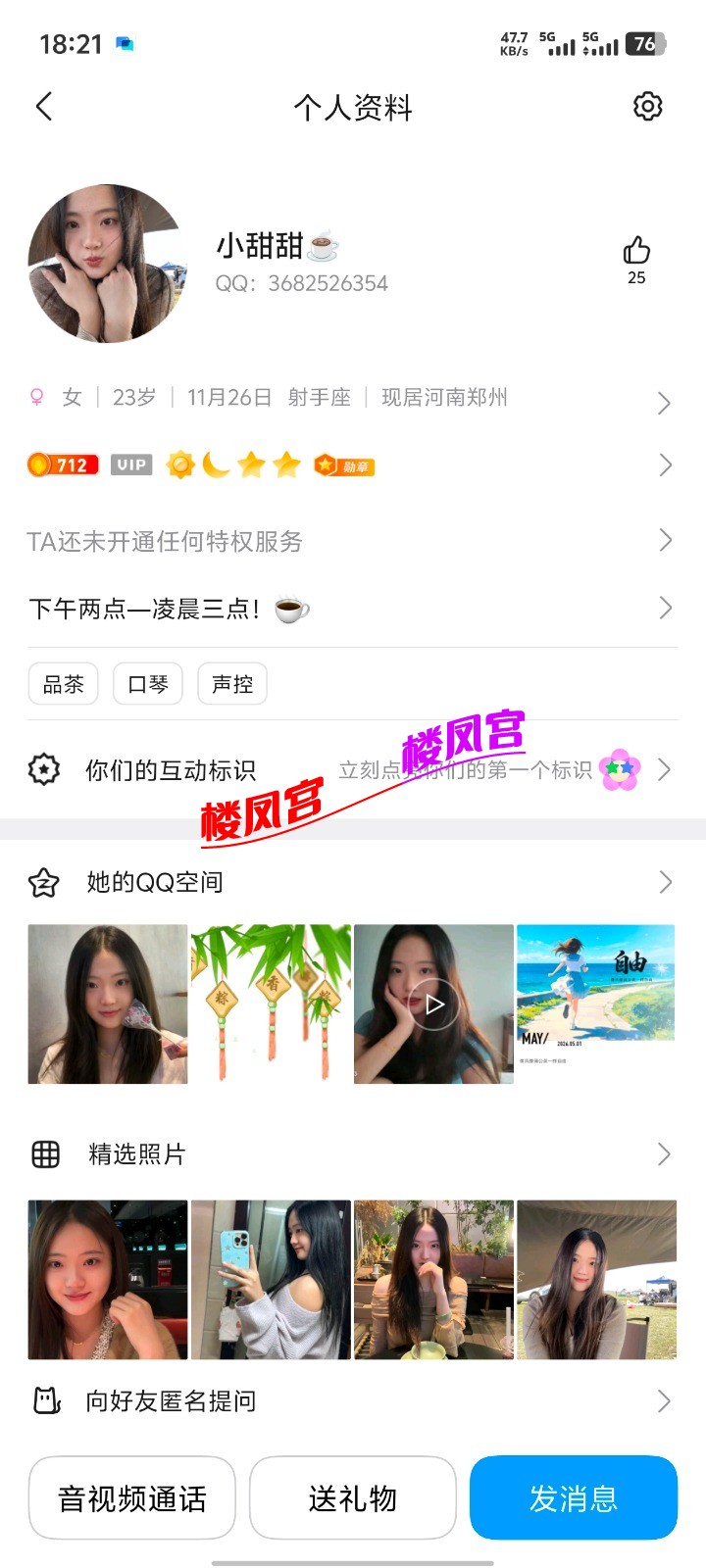Open 她的QQ空间
The image size is (706, 1568).
coord(352,882)
